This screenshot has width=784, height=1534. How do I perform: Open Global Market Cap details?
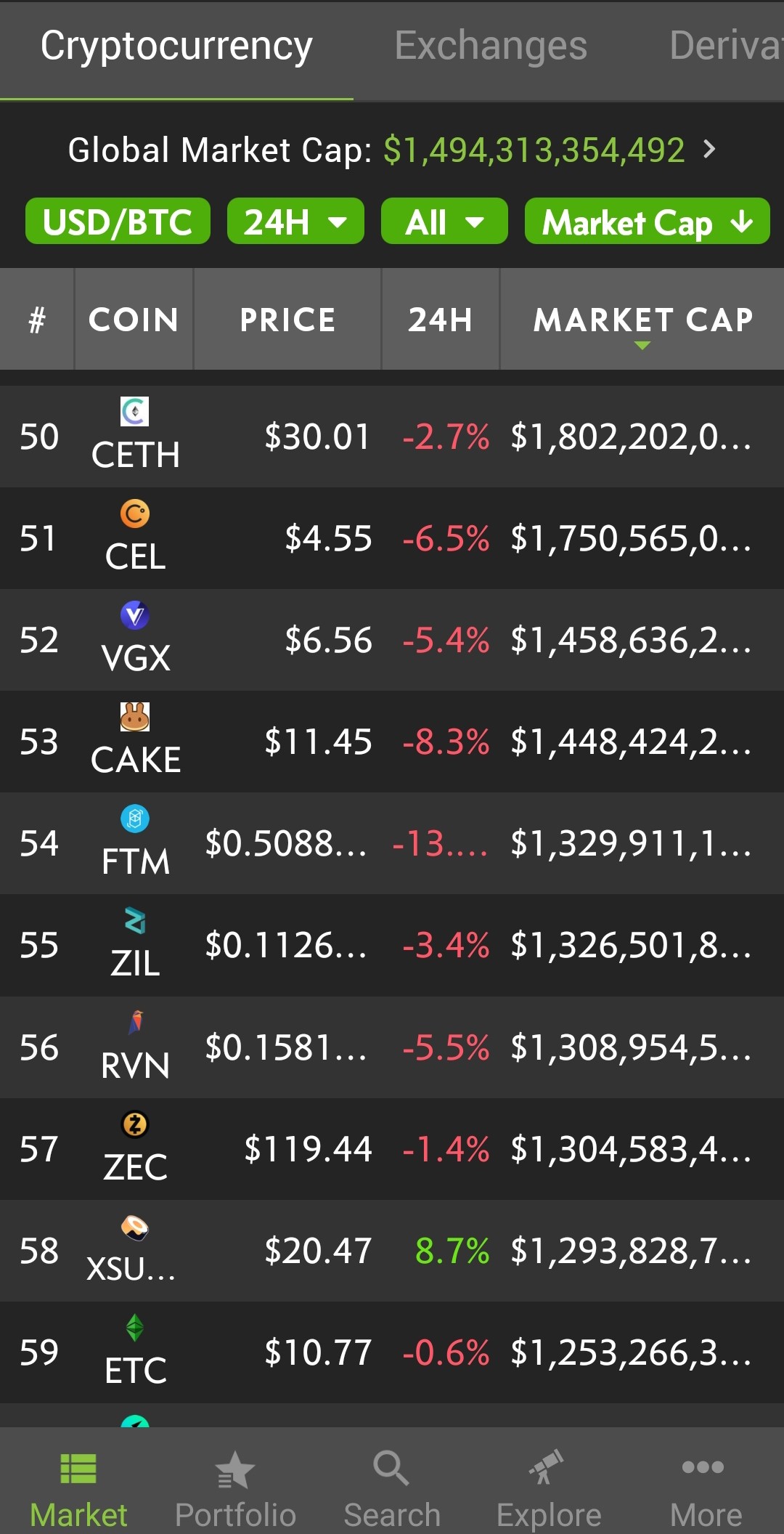(392, 150)
